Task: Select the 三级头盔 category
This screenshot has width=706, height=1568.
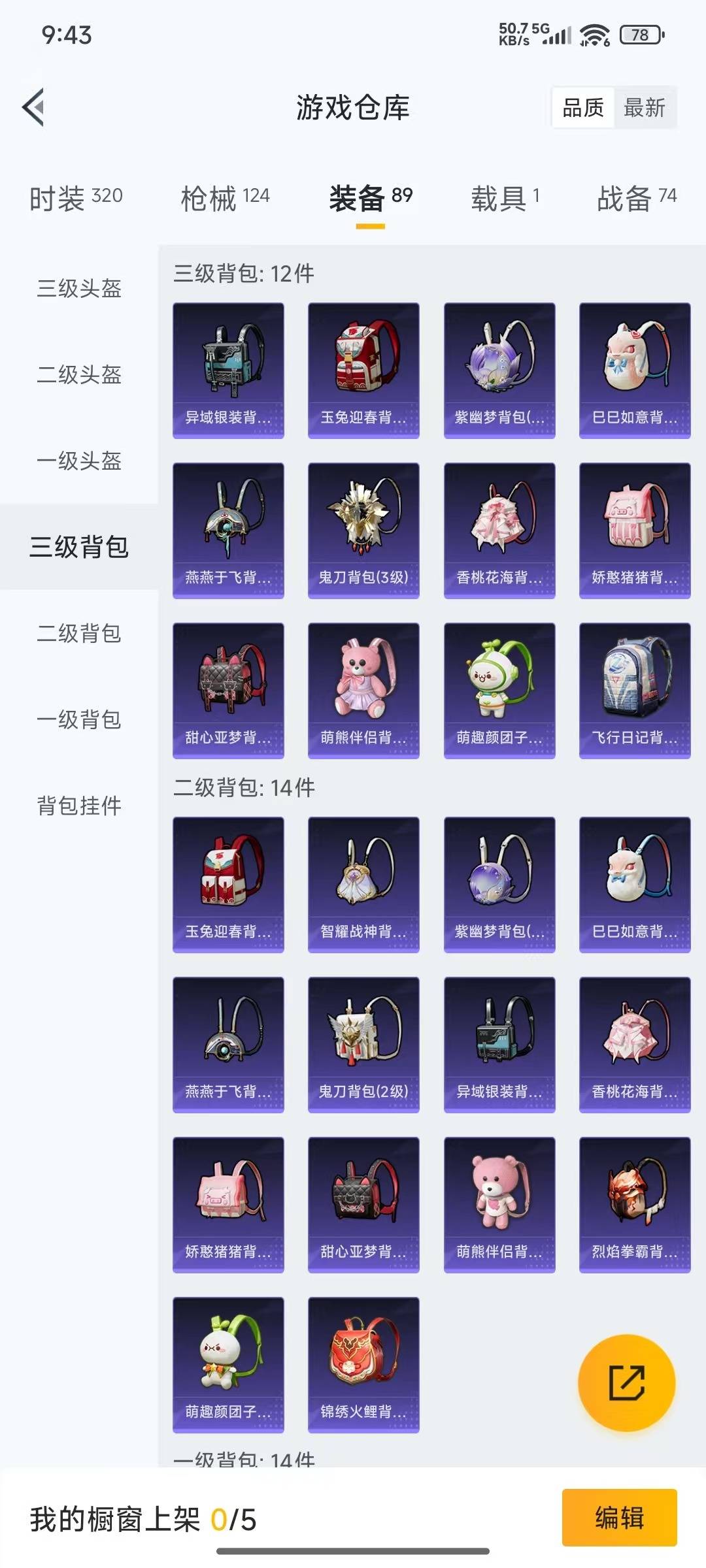Action: coord(79,288)
